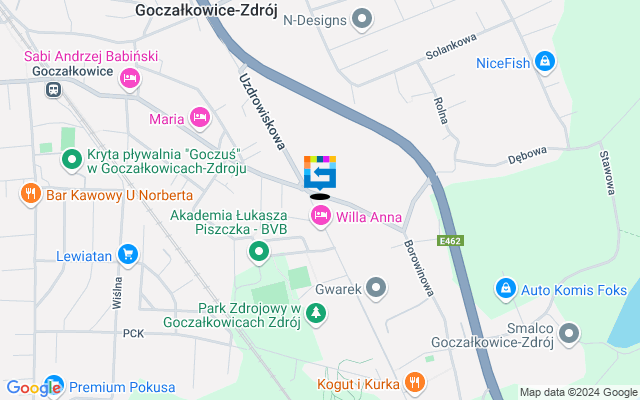Select Park Zdrojowy park marker
This screenshot has width=640, height=400.
coord(316,315)
